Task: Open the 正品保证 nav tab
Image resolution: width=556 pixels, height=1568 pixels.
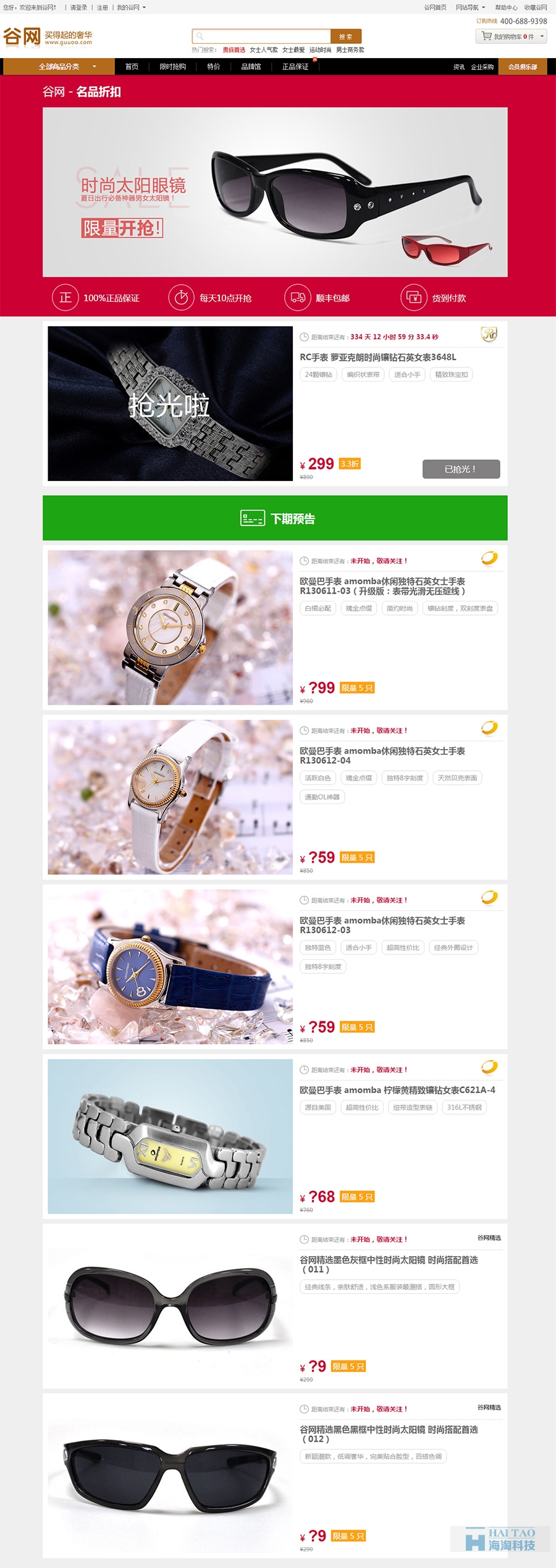Action: pos(295,67)
